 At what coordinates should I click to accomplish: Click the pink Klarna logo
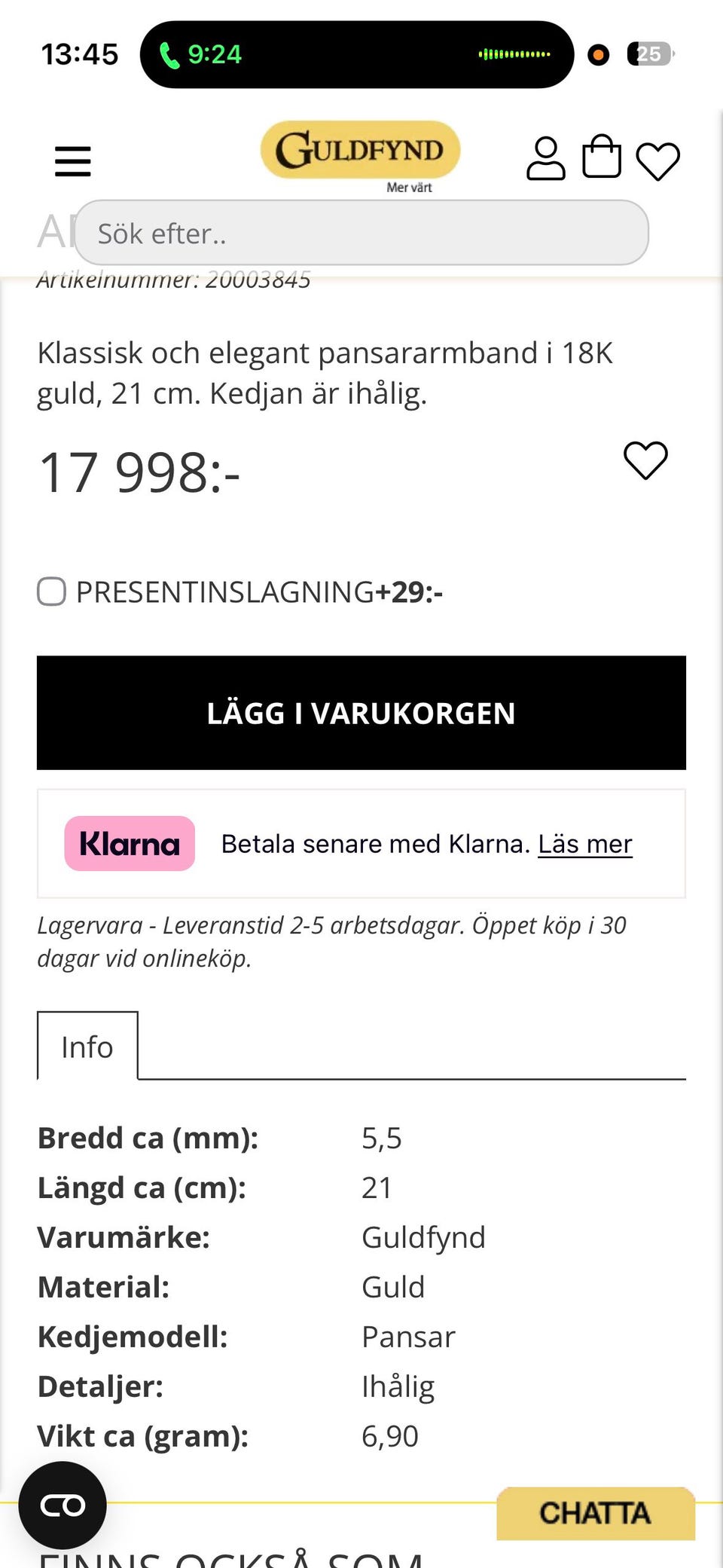point(128,844)
